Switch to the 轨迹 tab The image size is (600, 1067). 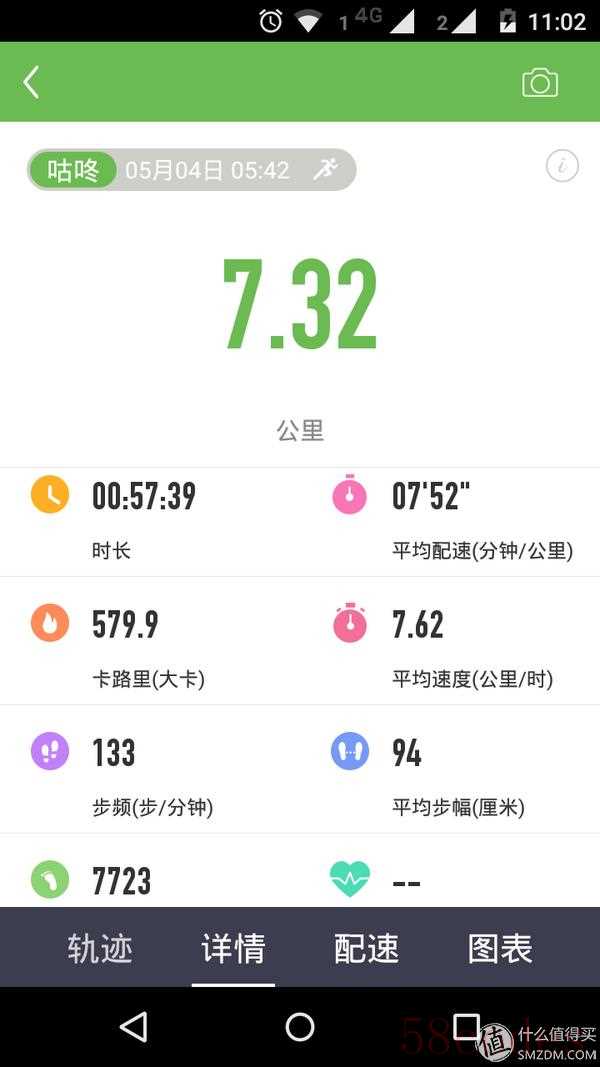(100, 948)
